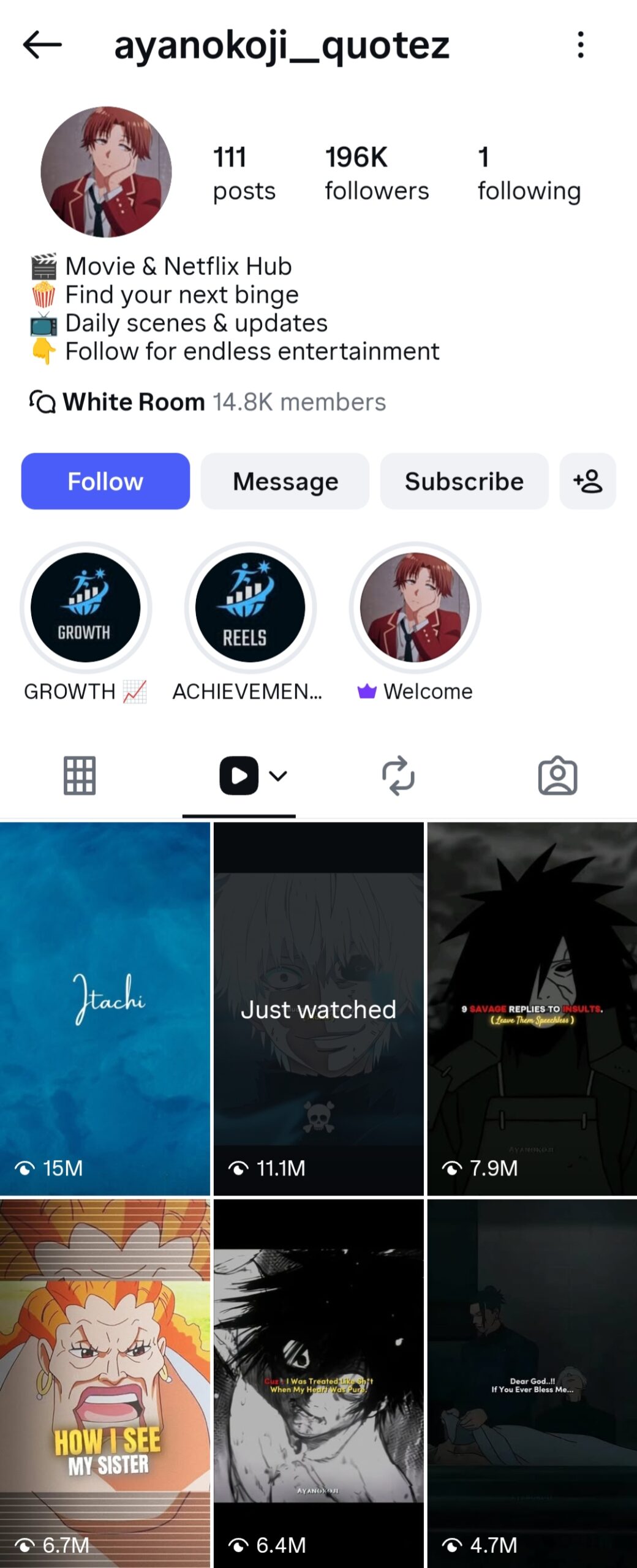This screenshot has width=637, height=1568.
Task: Subscribe to this creator
Action: coord(464,481)
